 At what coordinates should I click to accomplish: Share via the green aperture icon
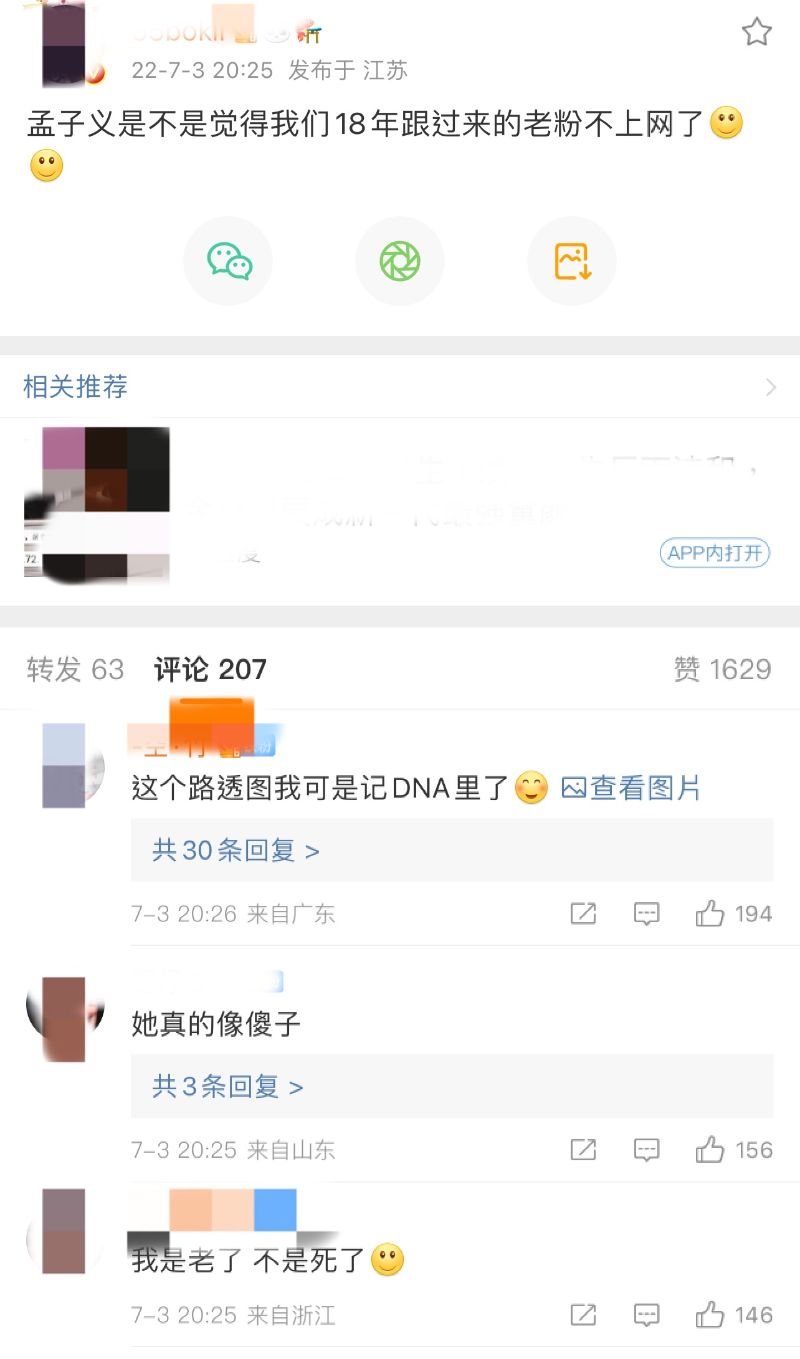[400, 261]
